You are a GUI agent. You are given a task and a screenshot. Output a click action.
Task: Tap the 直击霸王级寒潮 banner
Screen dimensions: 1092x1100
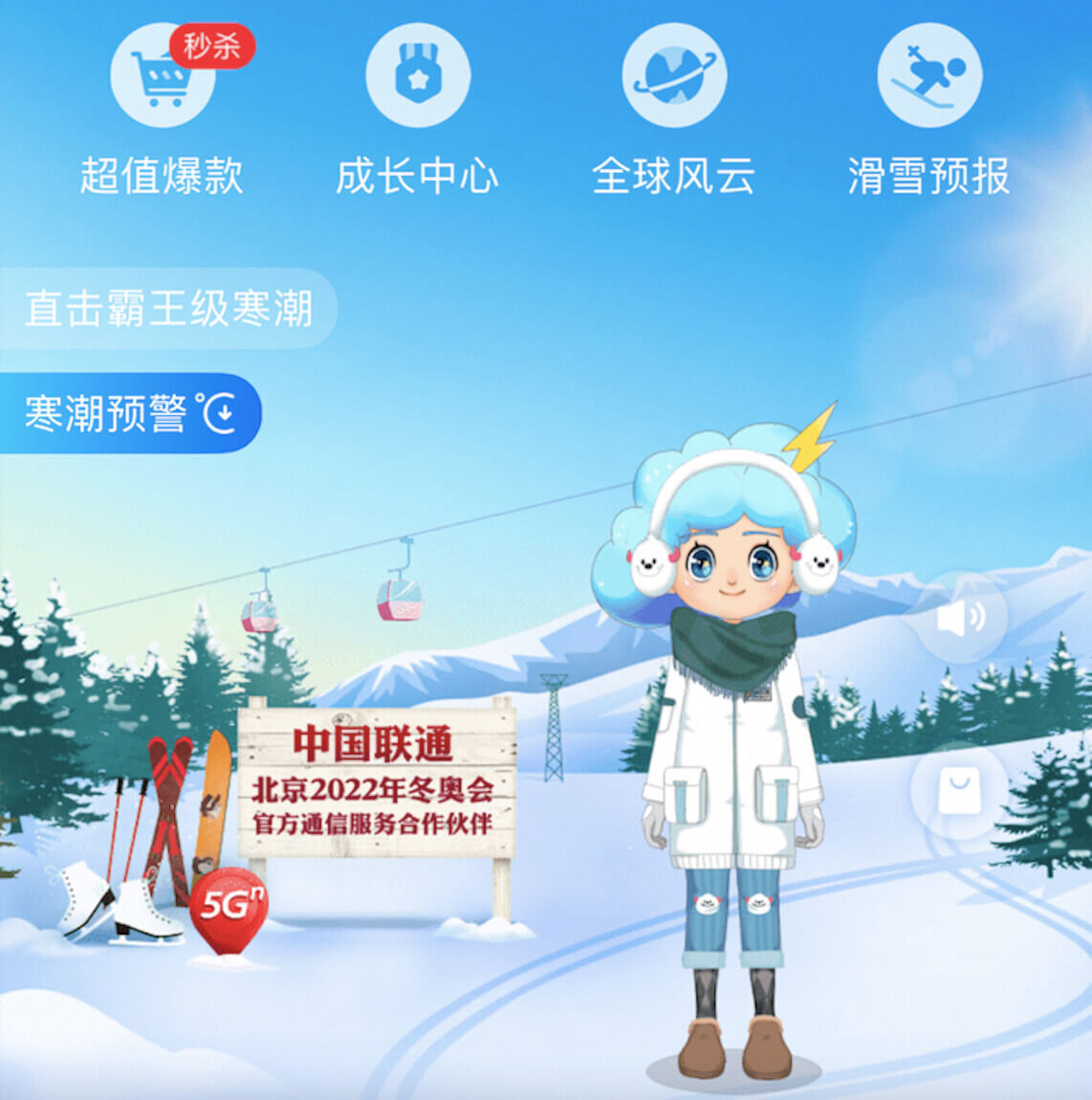167,309
